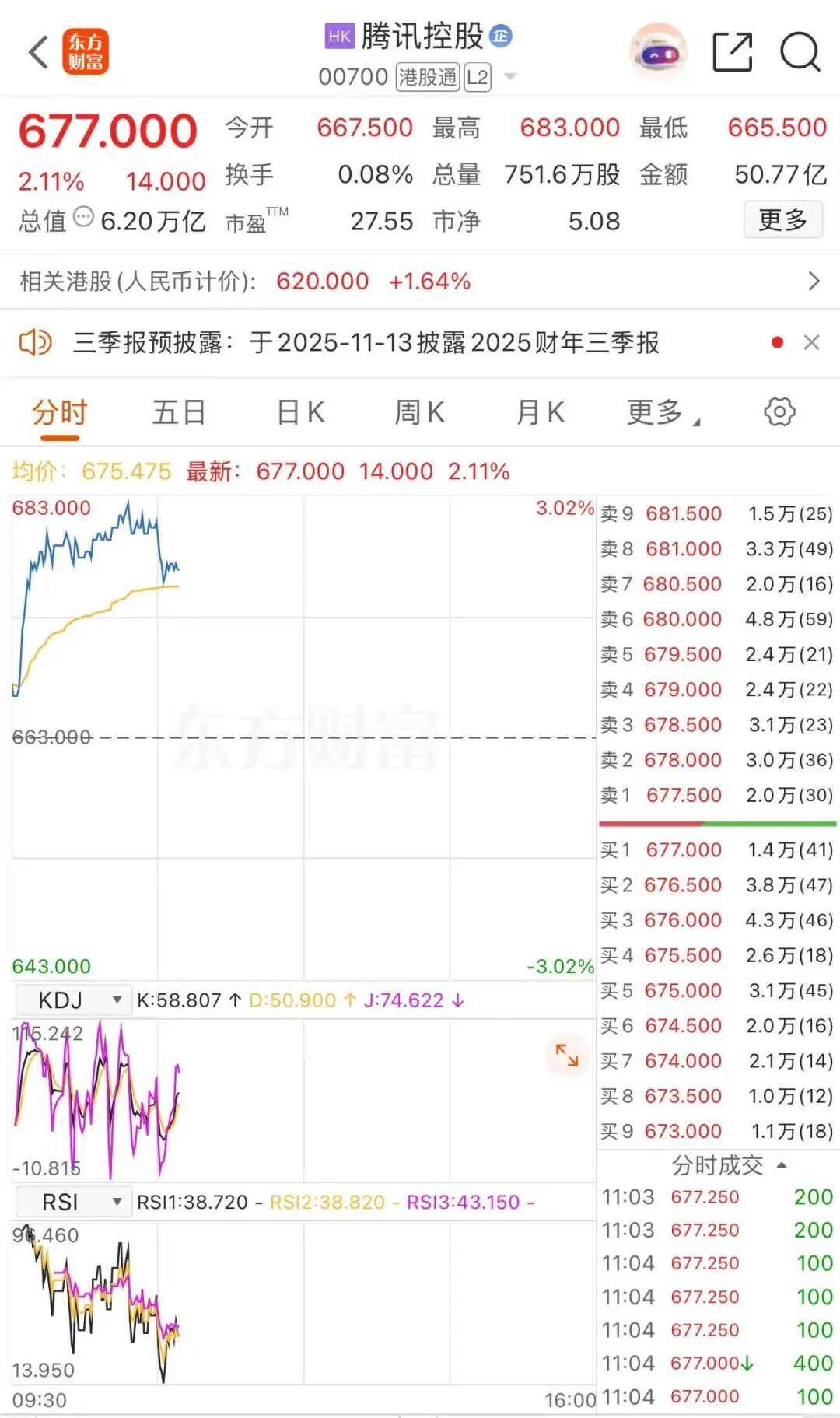Open the 更多 chart periods dropdown
This screenshot has width=840, height=1418.
tap(663, 412)
